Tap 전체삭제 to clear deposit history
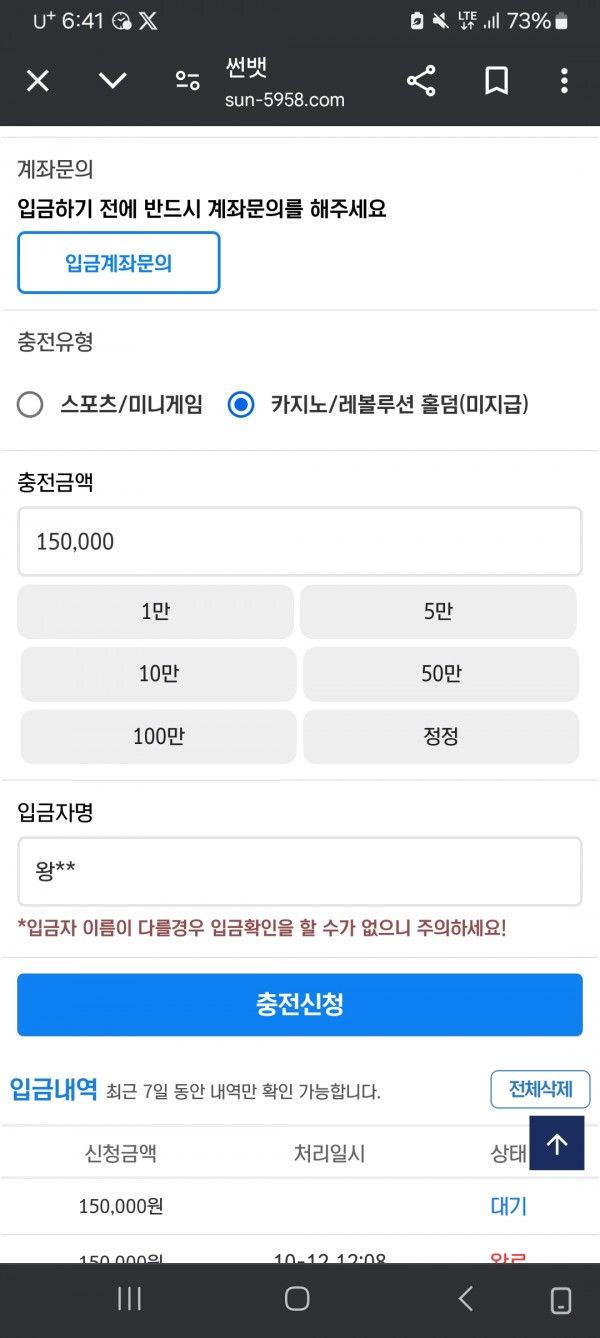Screen dimensions: 600x1338 540,1089
